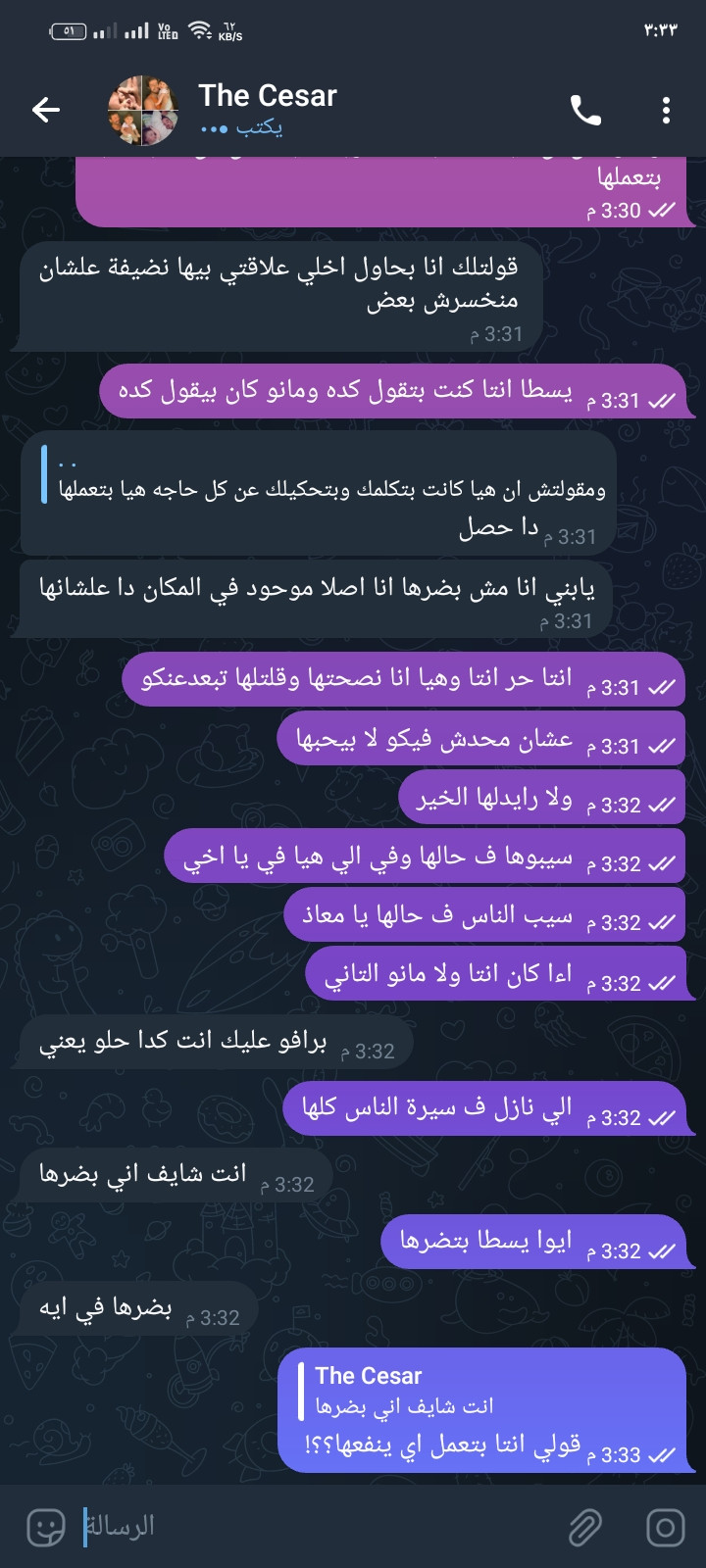The height and width of the screenshot is (1568, 706).
Task: Open The Cesar contact info from the title
Action: (x=267, y=96)
